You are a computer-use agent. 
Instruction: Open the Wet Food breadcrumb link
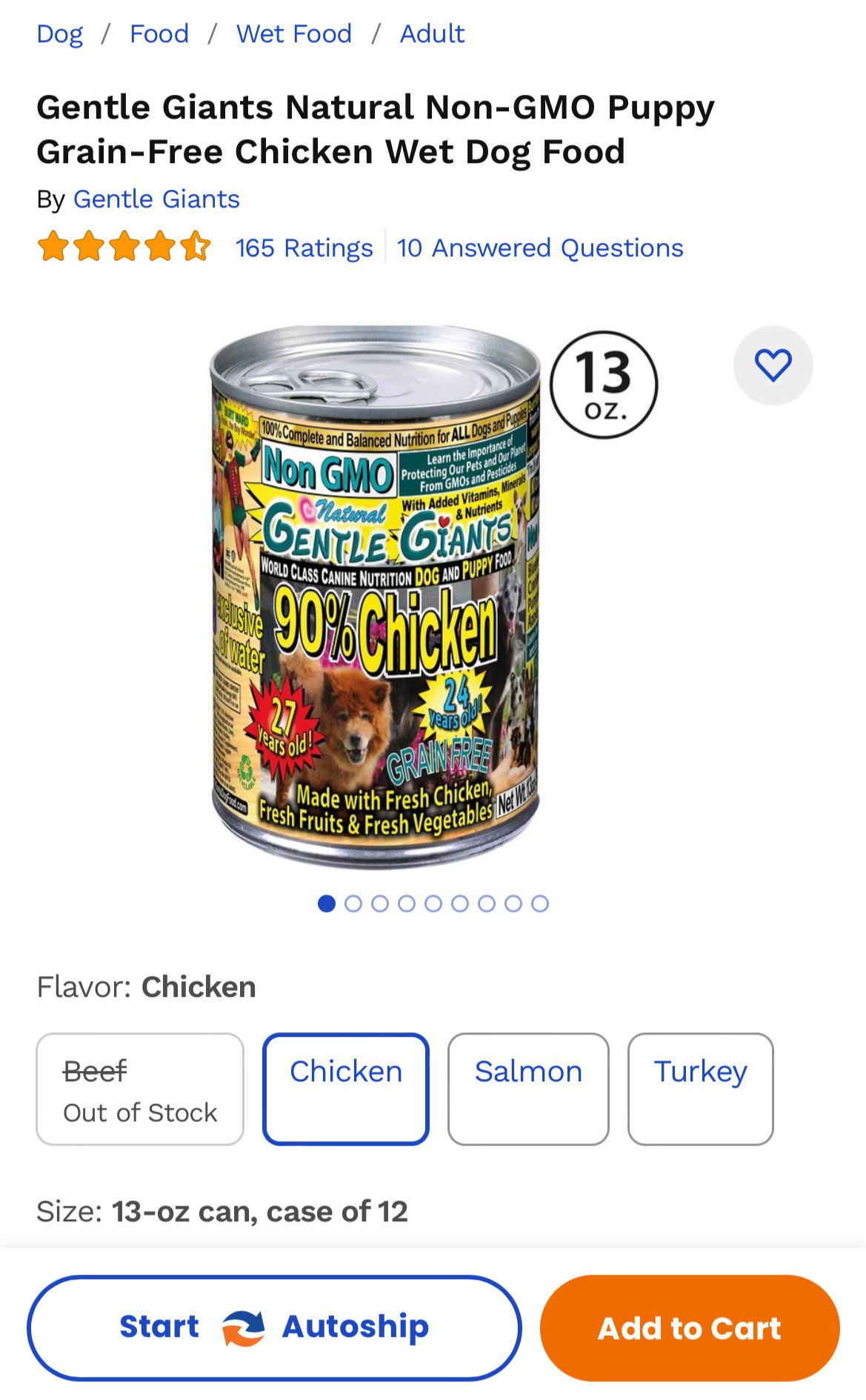pos(293,33)
